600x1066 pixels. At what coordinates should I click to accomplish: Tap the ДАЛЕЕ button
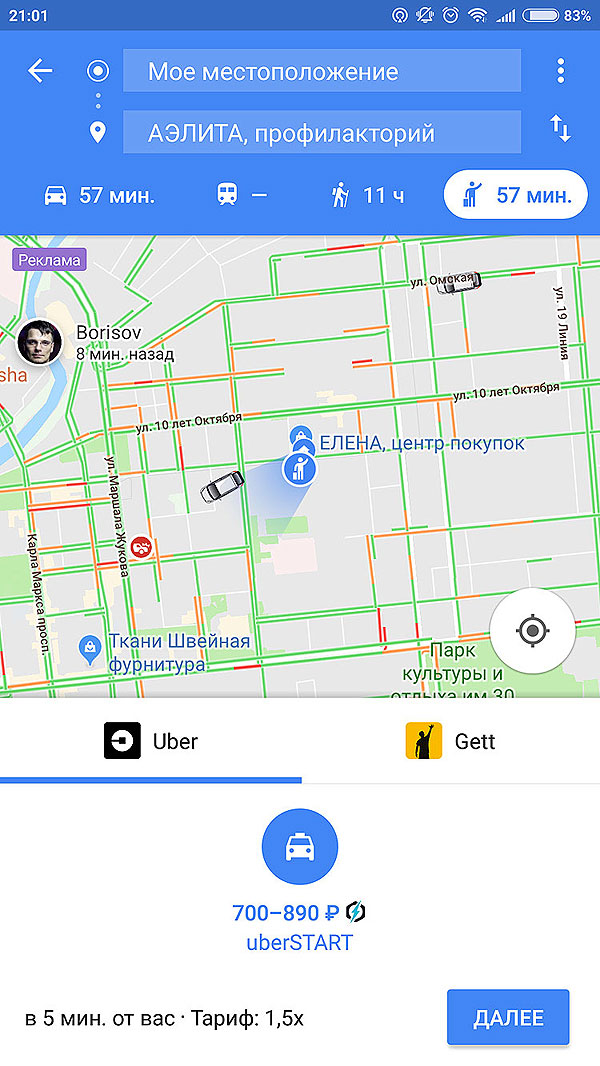tap(508, 1018)
